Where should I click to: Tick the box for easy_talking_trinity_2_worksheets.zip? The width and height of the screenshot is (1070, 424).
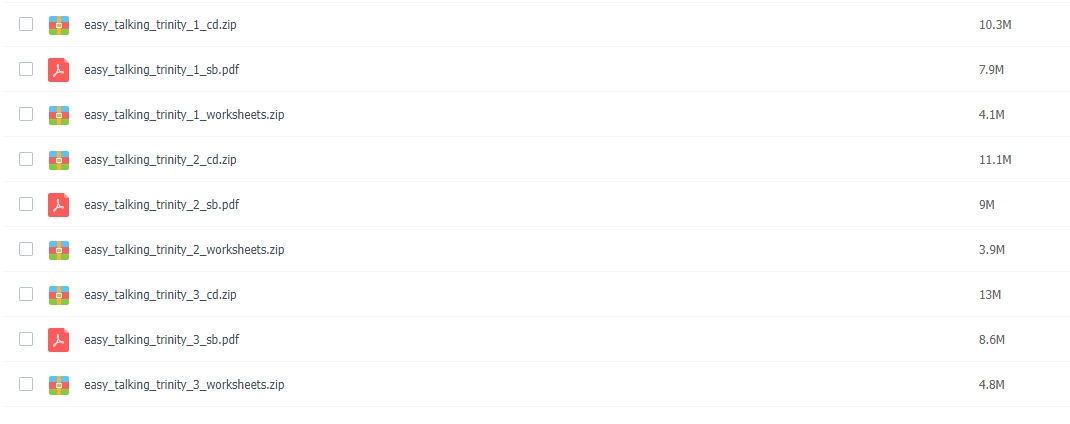tap(26, 249)
